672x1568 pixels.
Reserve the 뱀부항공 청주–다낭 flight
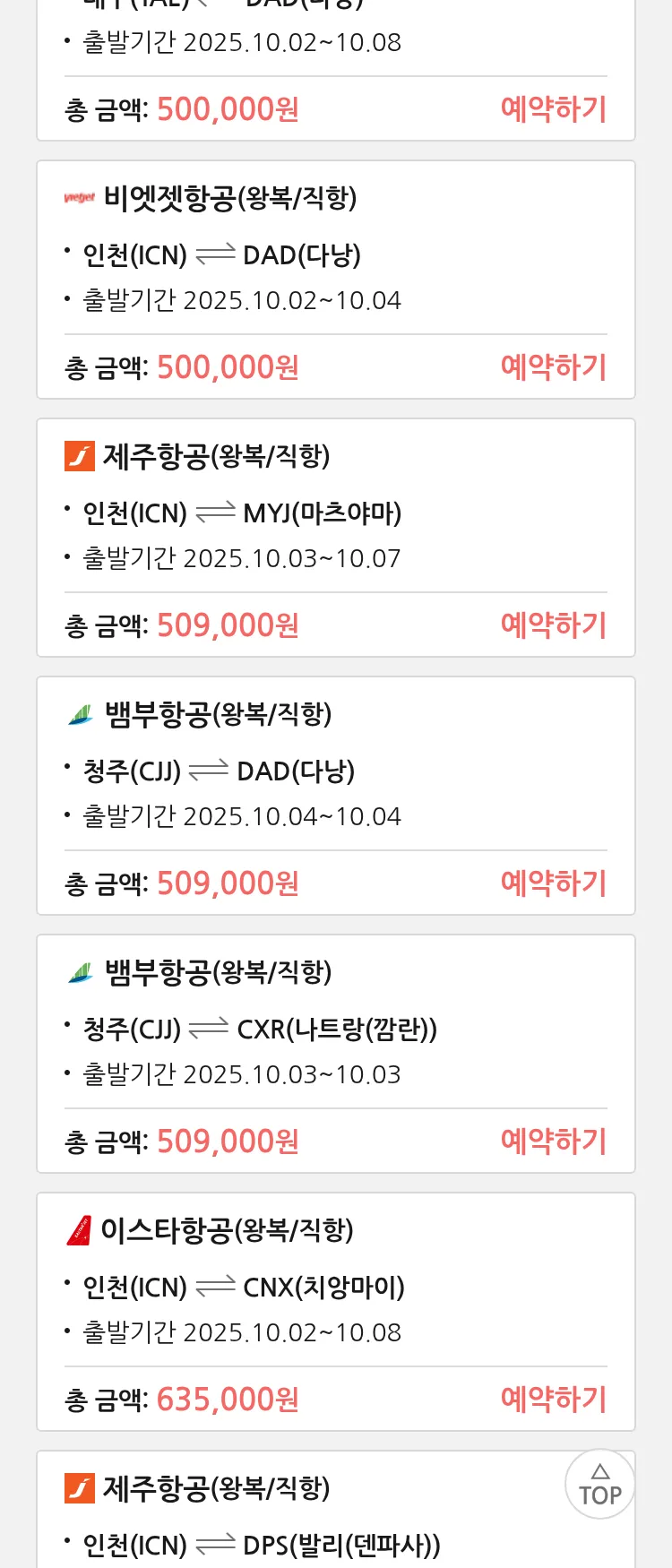tap(553, 883)
